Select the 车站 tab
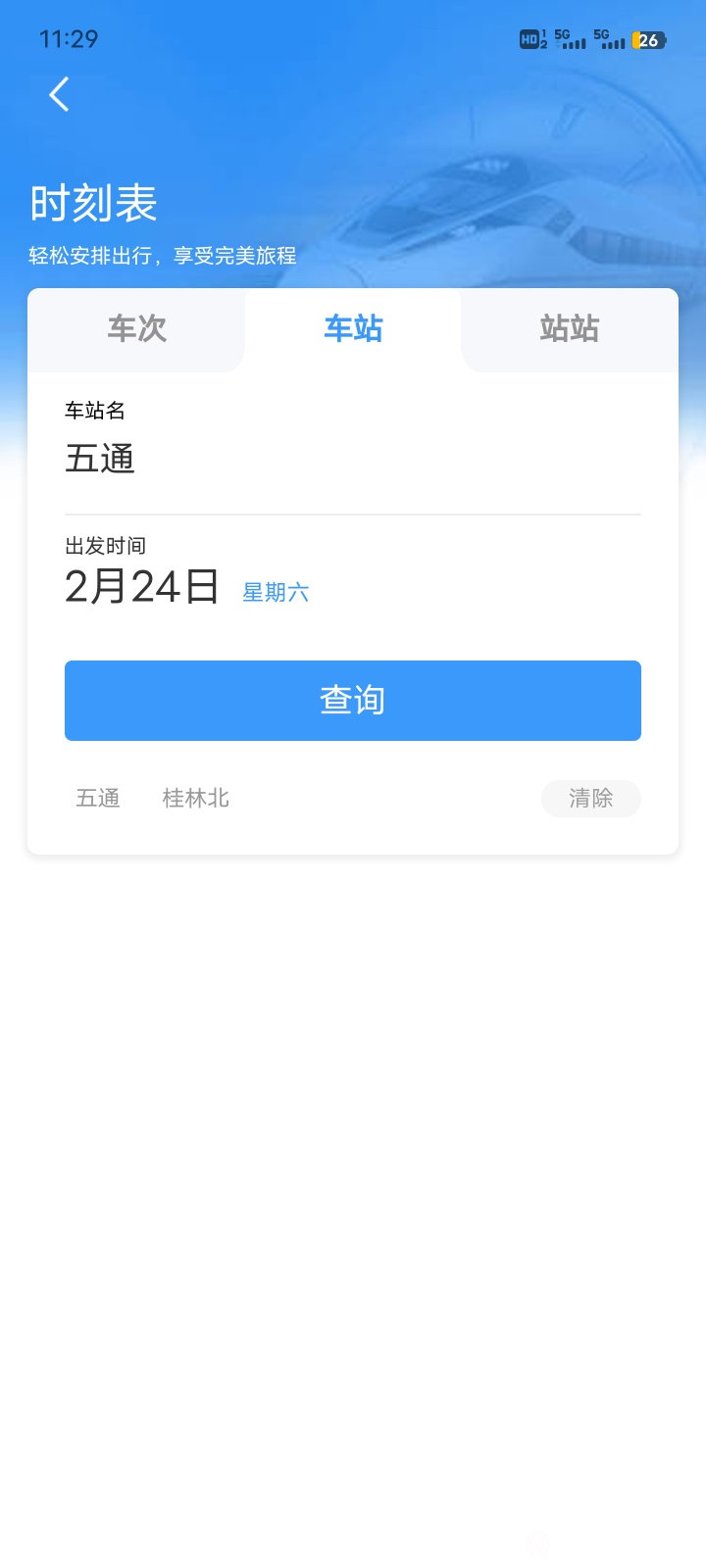 (353, 329)
